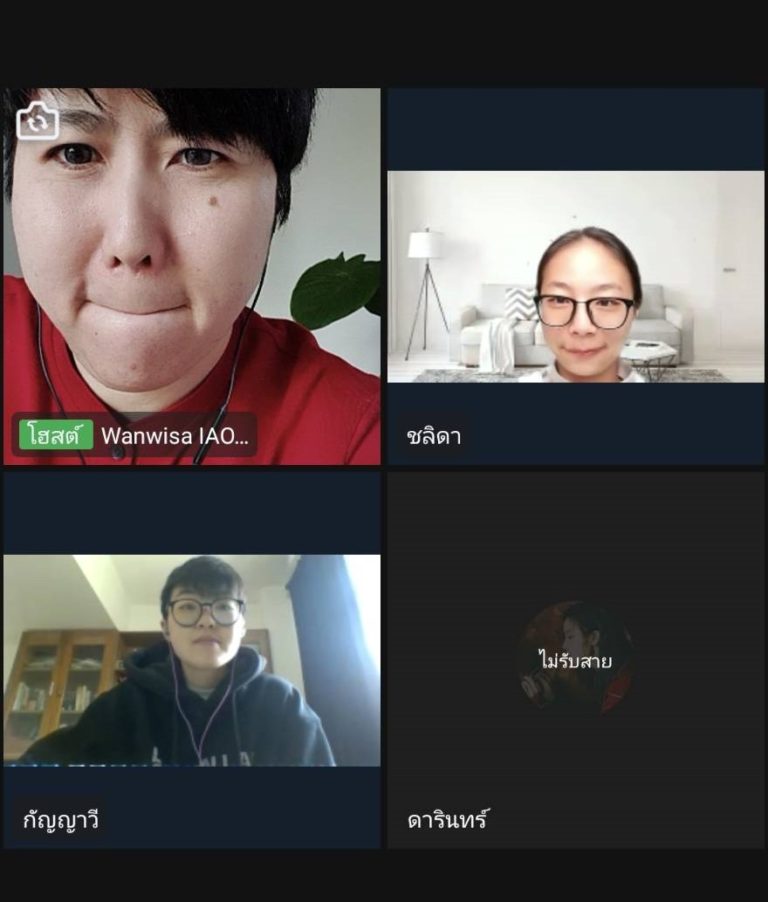
Task: Flip the camera with the switch icon
Action: coord(37,122)
